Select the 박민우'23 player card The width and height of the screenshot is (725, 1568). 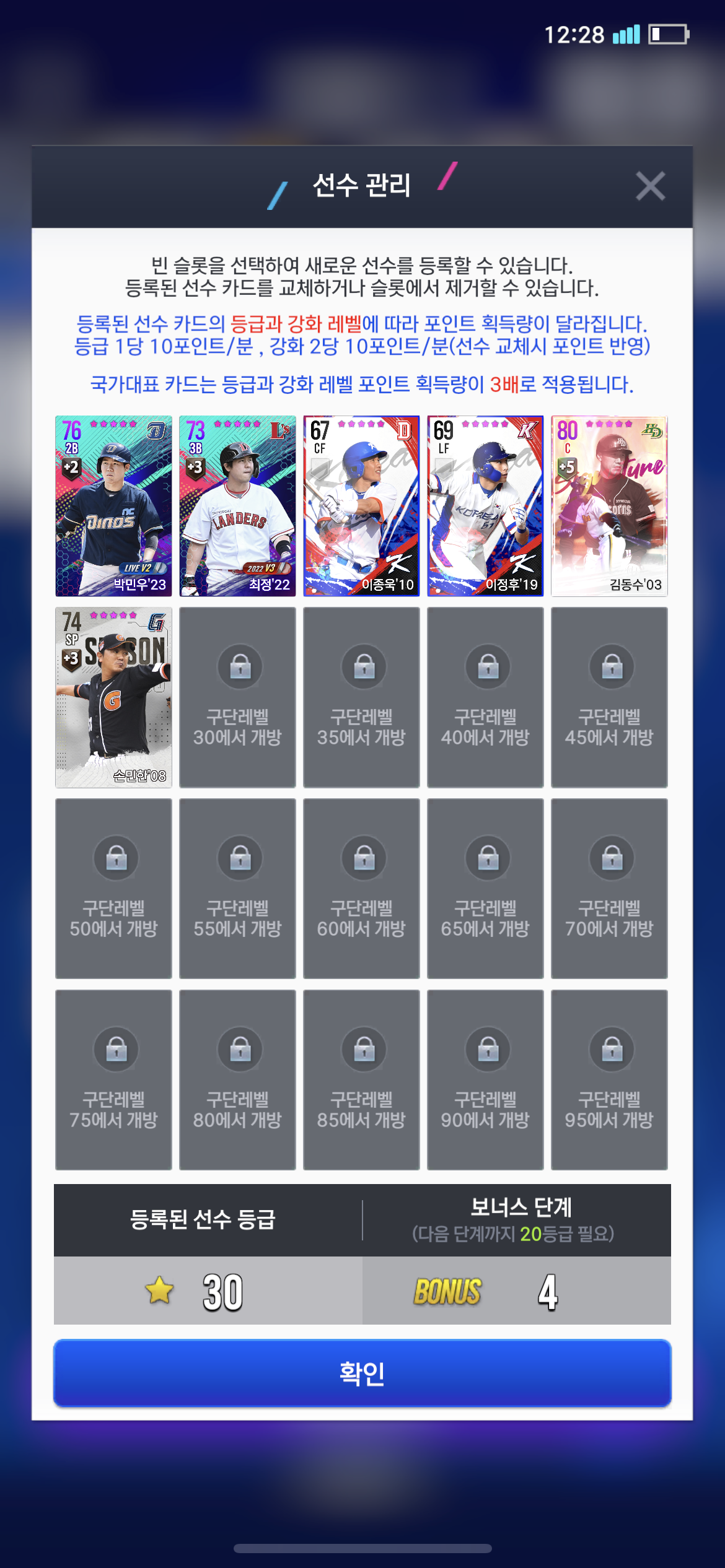coord(113,505)
